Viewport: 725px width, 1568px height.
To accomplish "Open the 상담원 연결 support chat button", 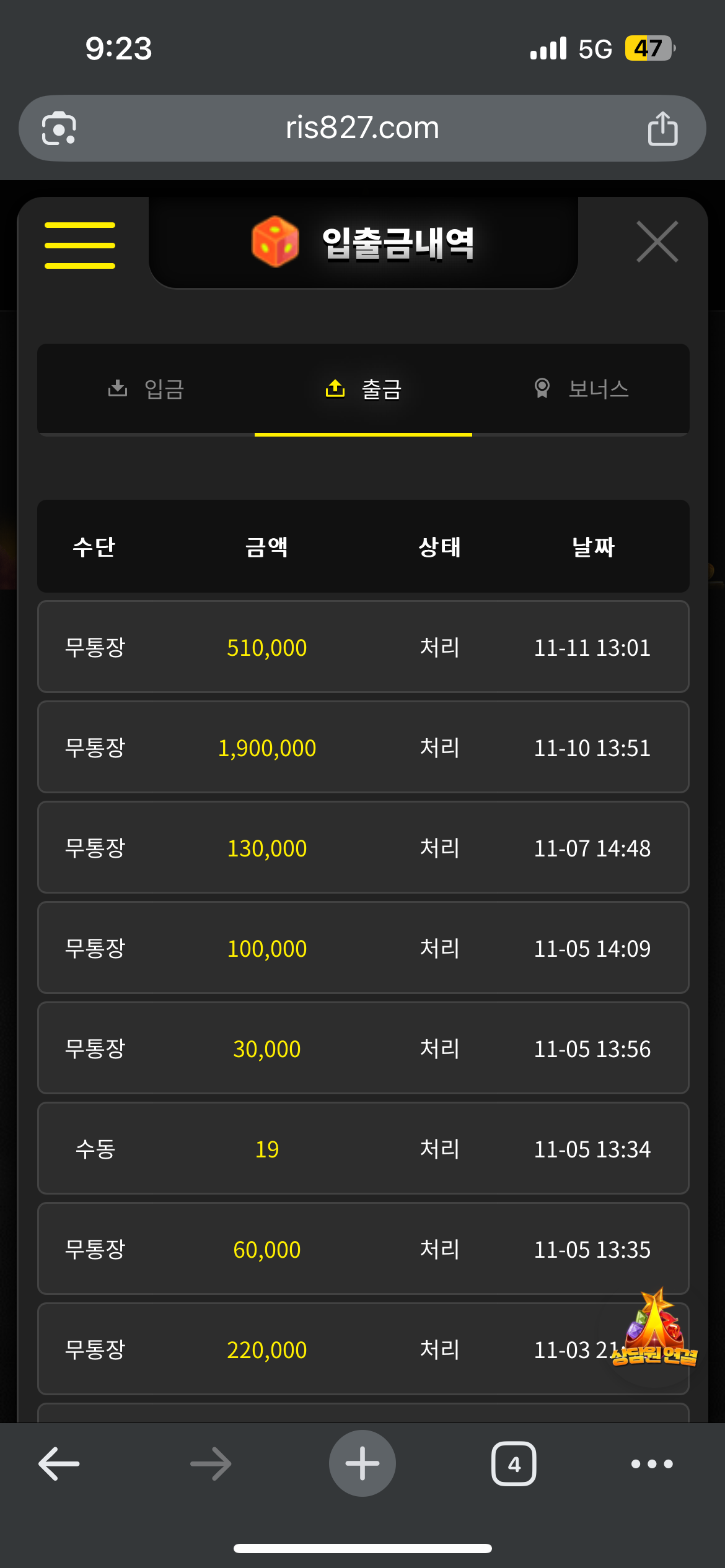I will point(654,1331).
